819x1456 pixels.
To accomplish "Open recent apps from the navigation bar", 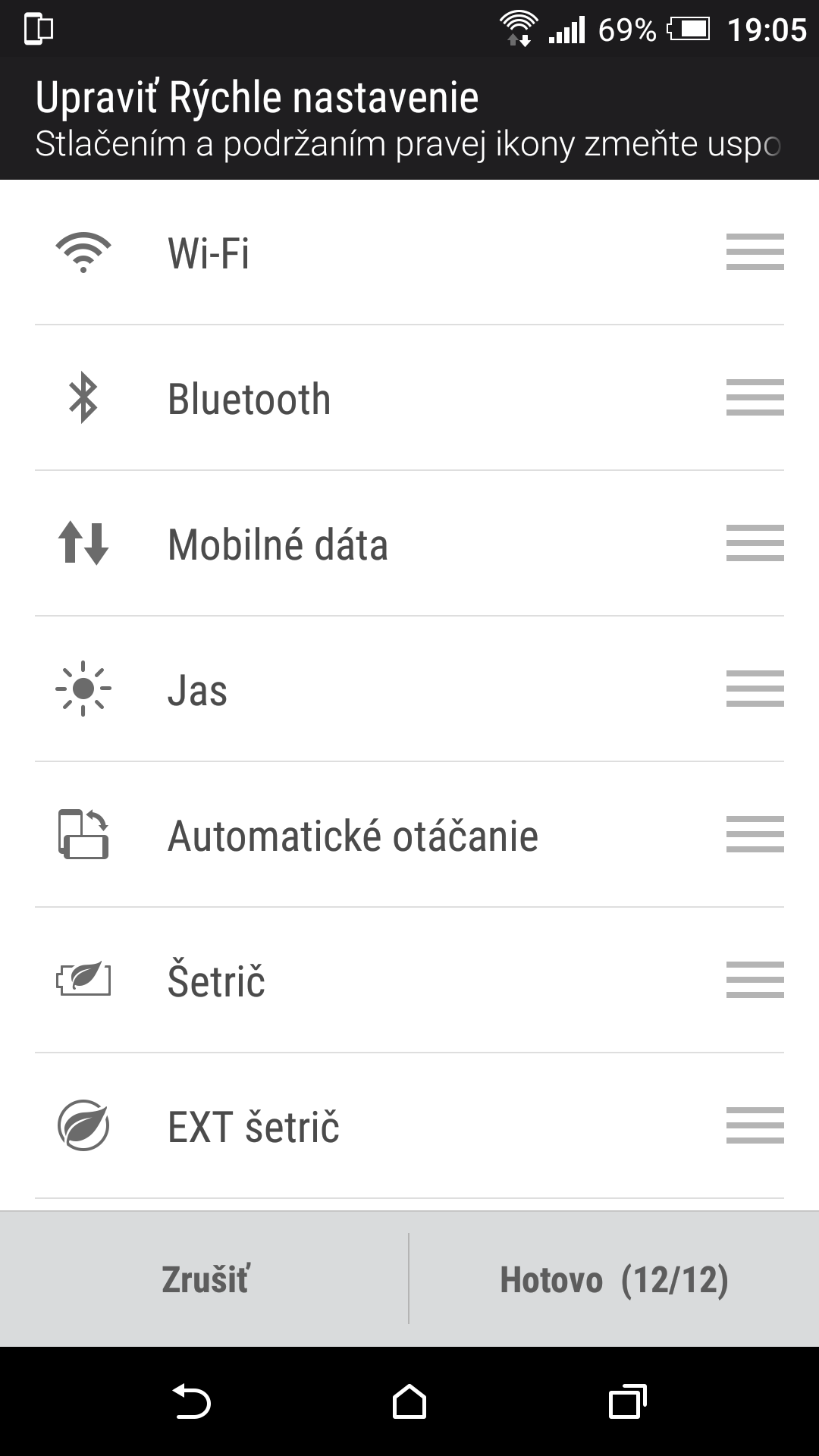I will tap(627, 1401).
